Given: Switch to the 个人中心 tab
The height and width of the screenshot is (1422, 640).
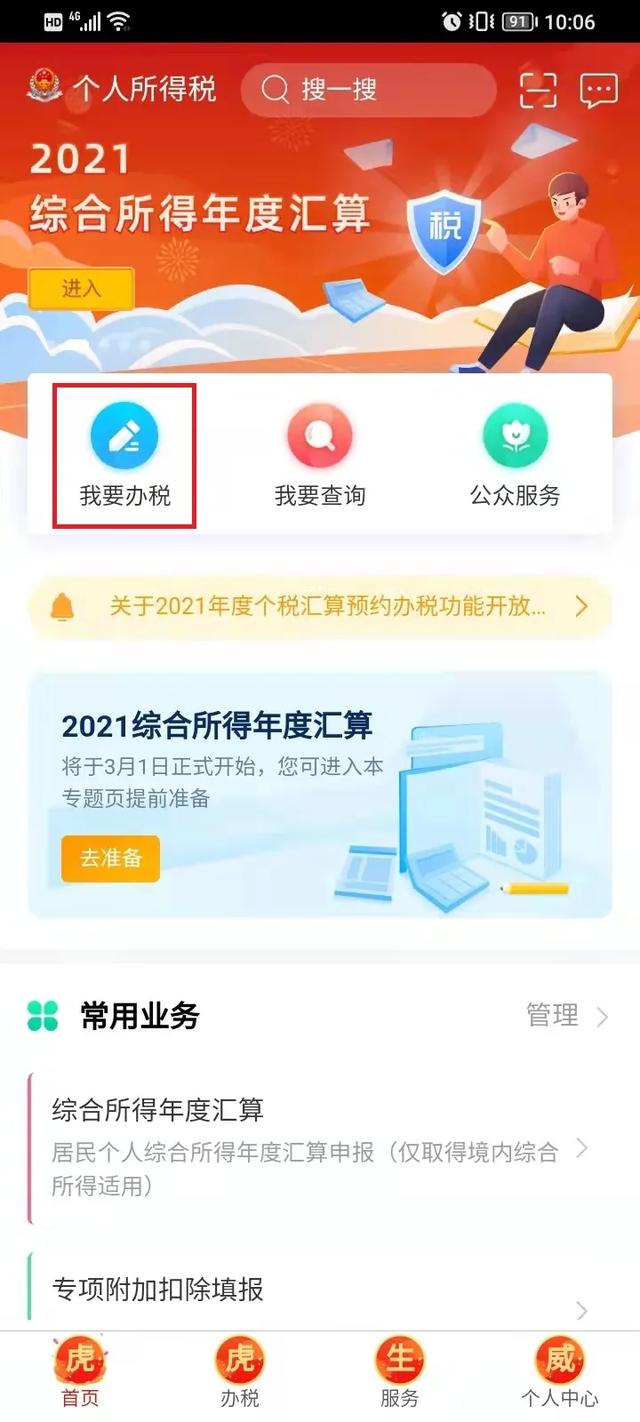Looking at the screenshot, I should (559, 1376).
